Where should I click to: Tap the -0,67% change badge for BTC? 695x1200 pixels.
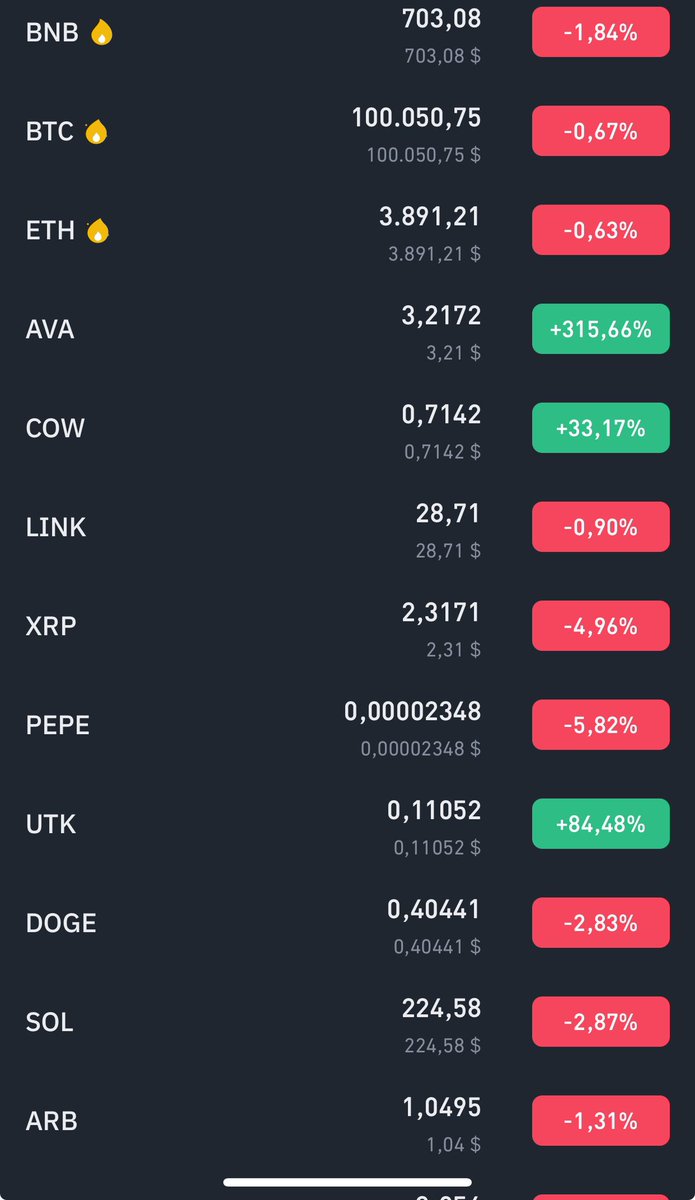[601, 131]
